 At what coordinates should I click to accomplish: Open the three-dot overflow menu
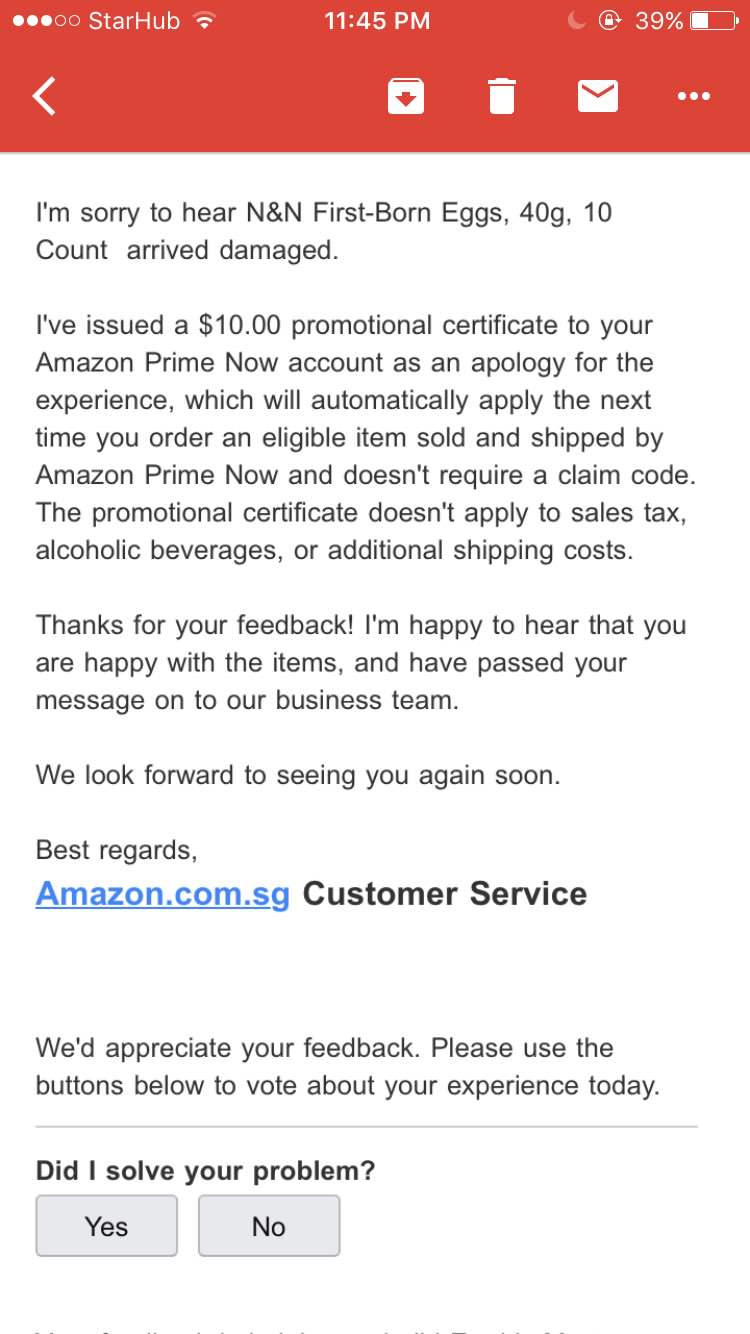tap(693, 96)
